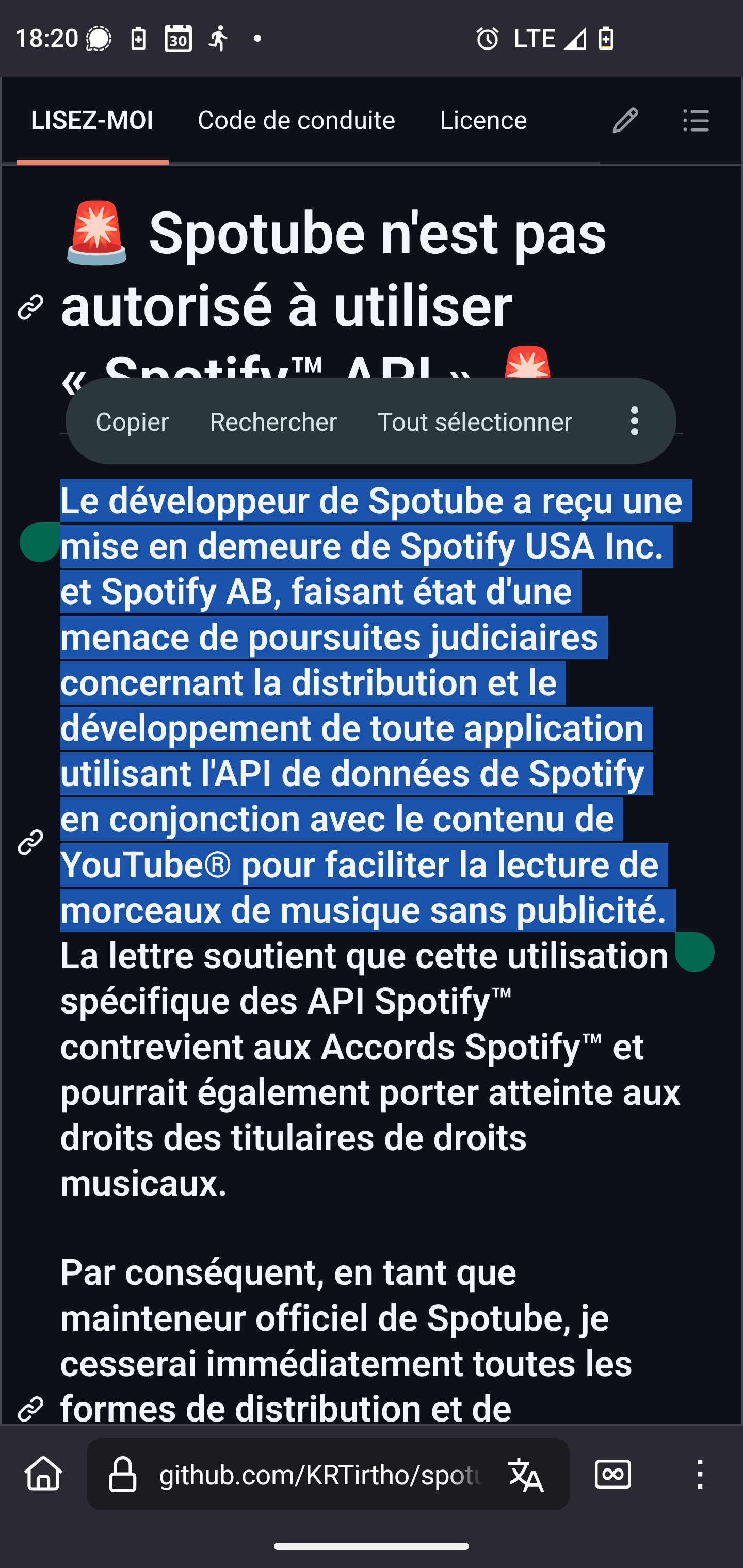Open the browser overflow menu
The image size is (743, 1568).
(700, 1474)
